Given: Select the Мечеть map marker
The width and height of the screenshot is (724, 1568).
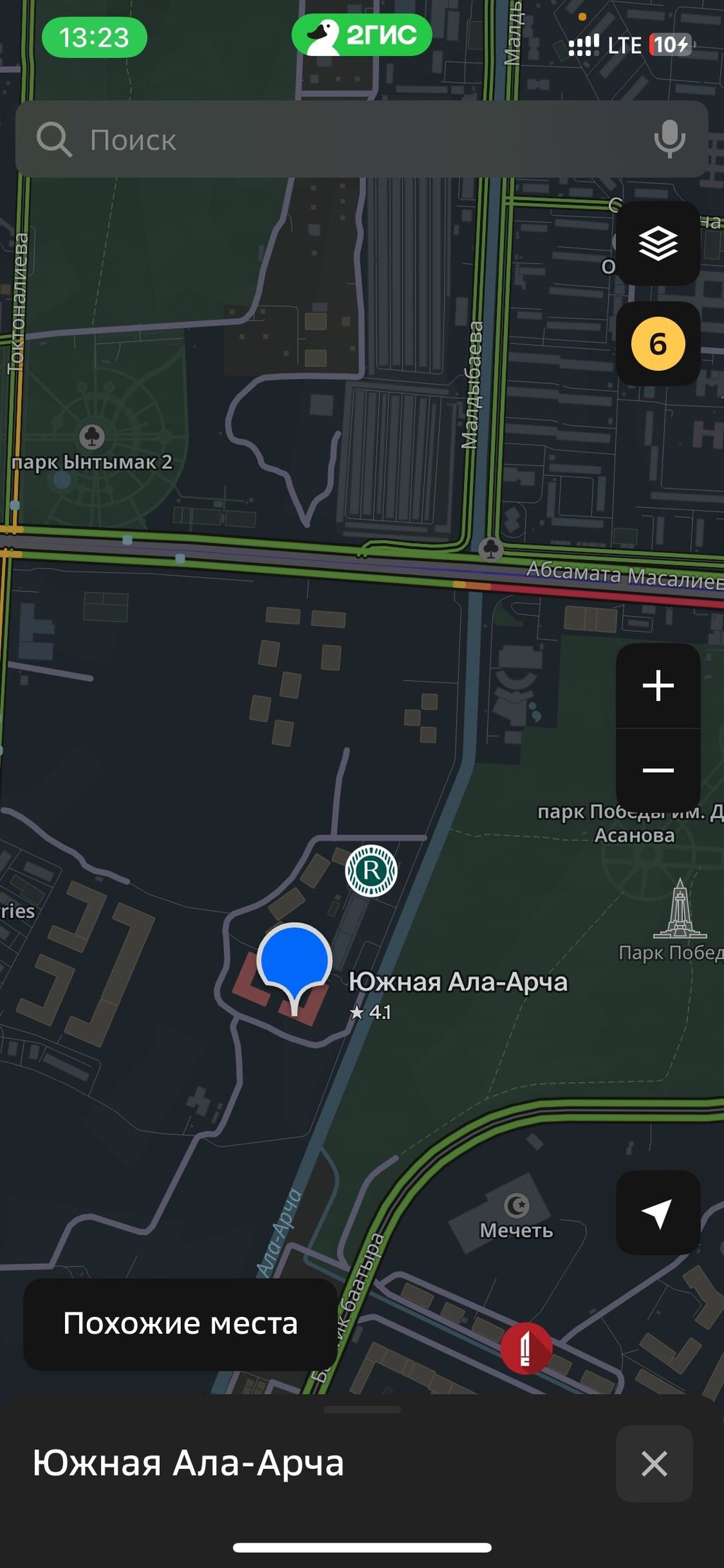Looking at the screenshot, I should tap(517, 1204).
